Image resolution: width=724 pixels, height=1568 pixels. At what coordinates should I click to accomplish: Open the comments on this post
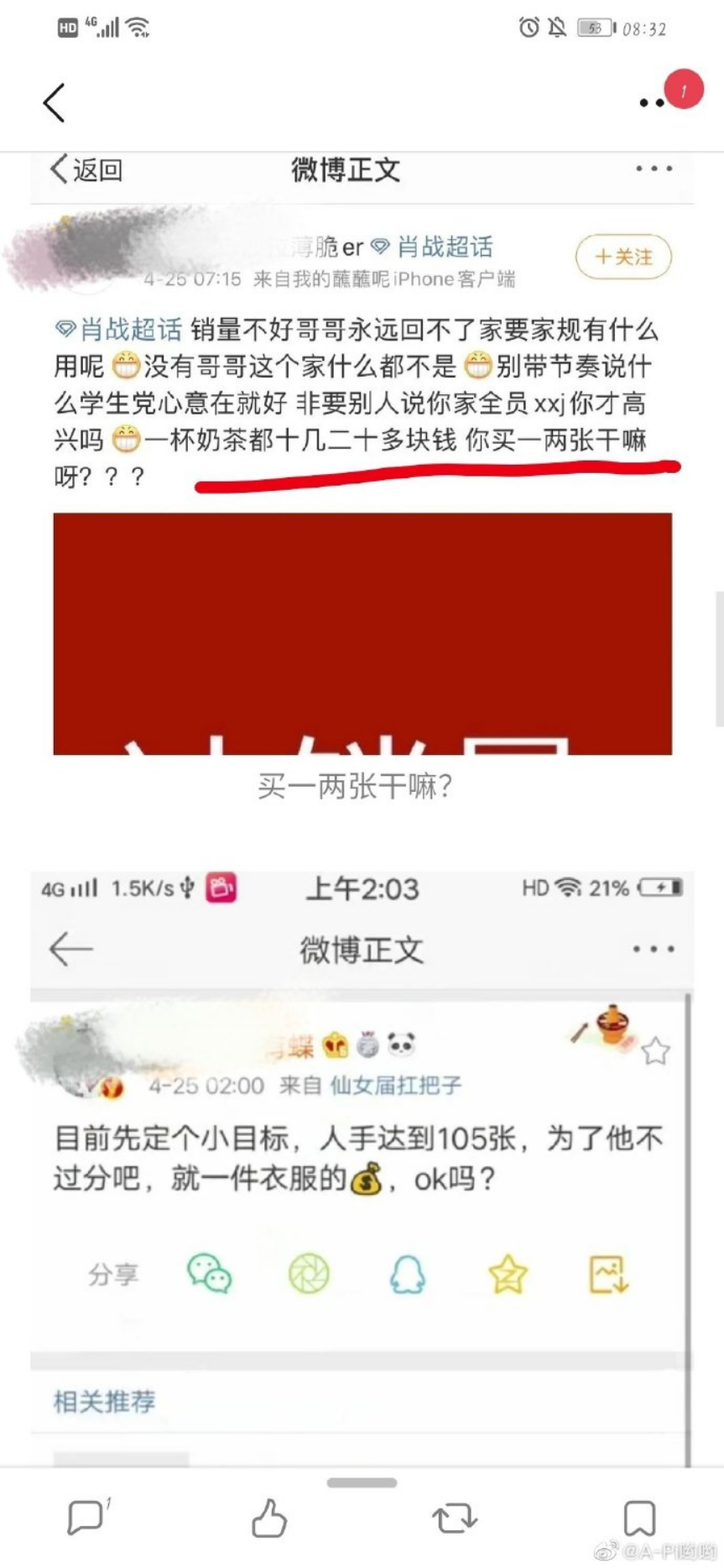click(85, 1517)
